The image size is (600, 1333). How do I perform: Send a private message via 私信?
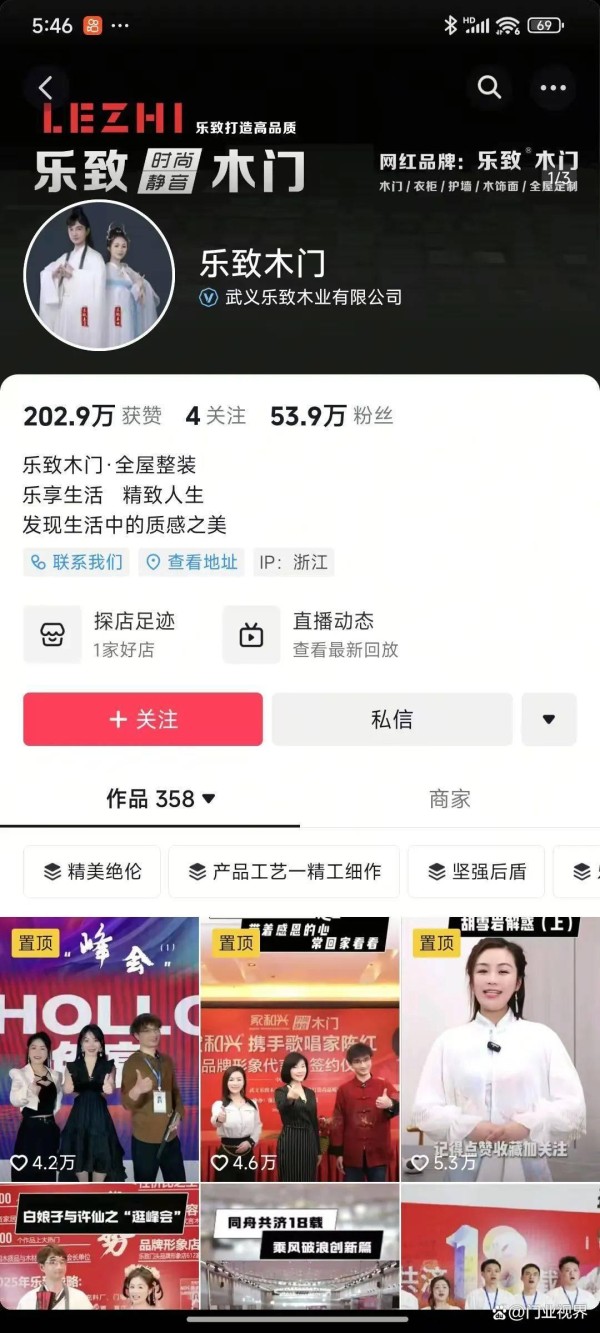click(x=391, y=719)
